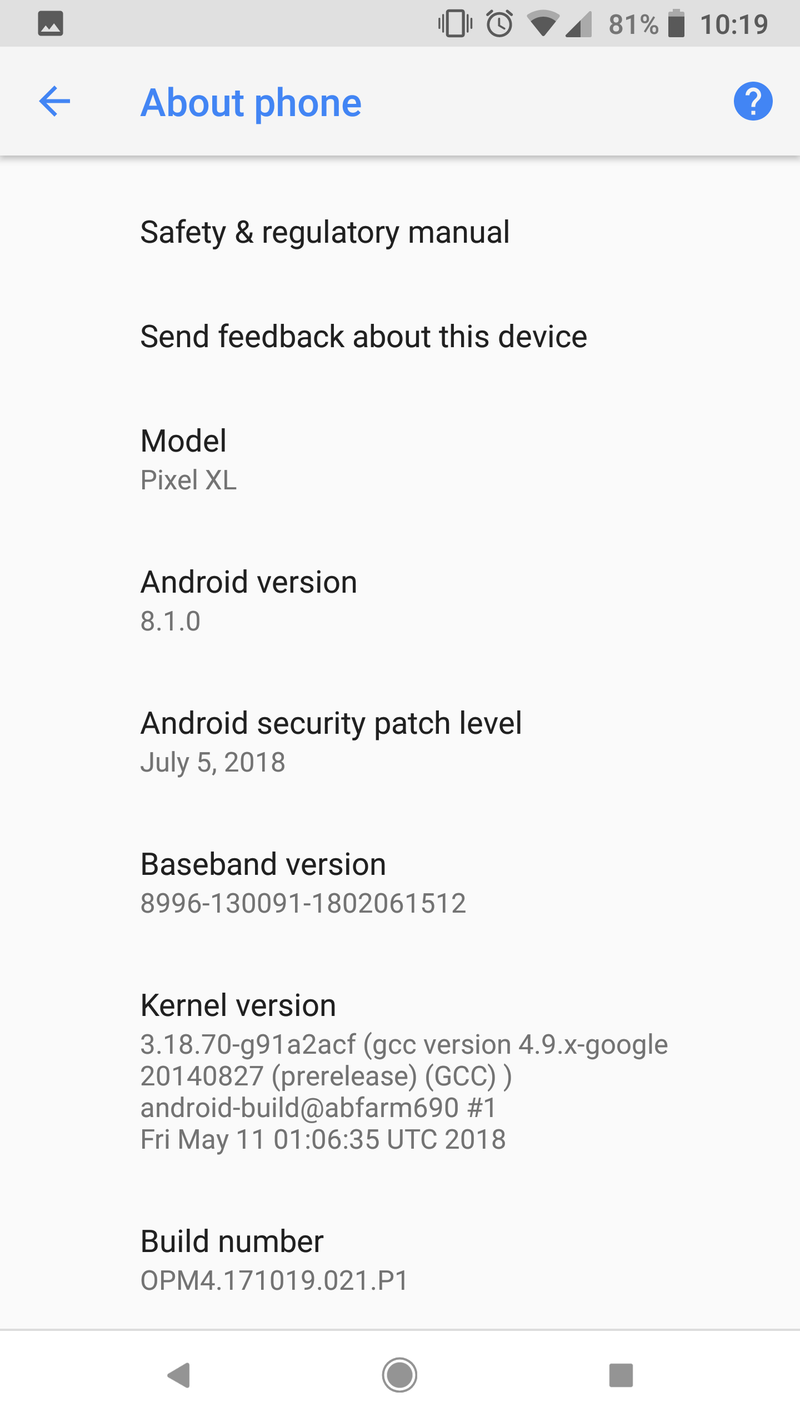Tap the Android version 8.1.0 row
The height and width of the screenshot is (1422, 800).
(400, 600)
